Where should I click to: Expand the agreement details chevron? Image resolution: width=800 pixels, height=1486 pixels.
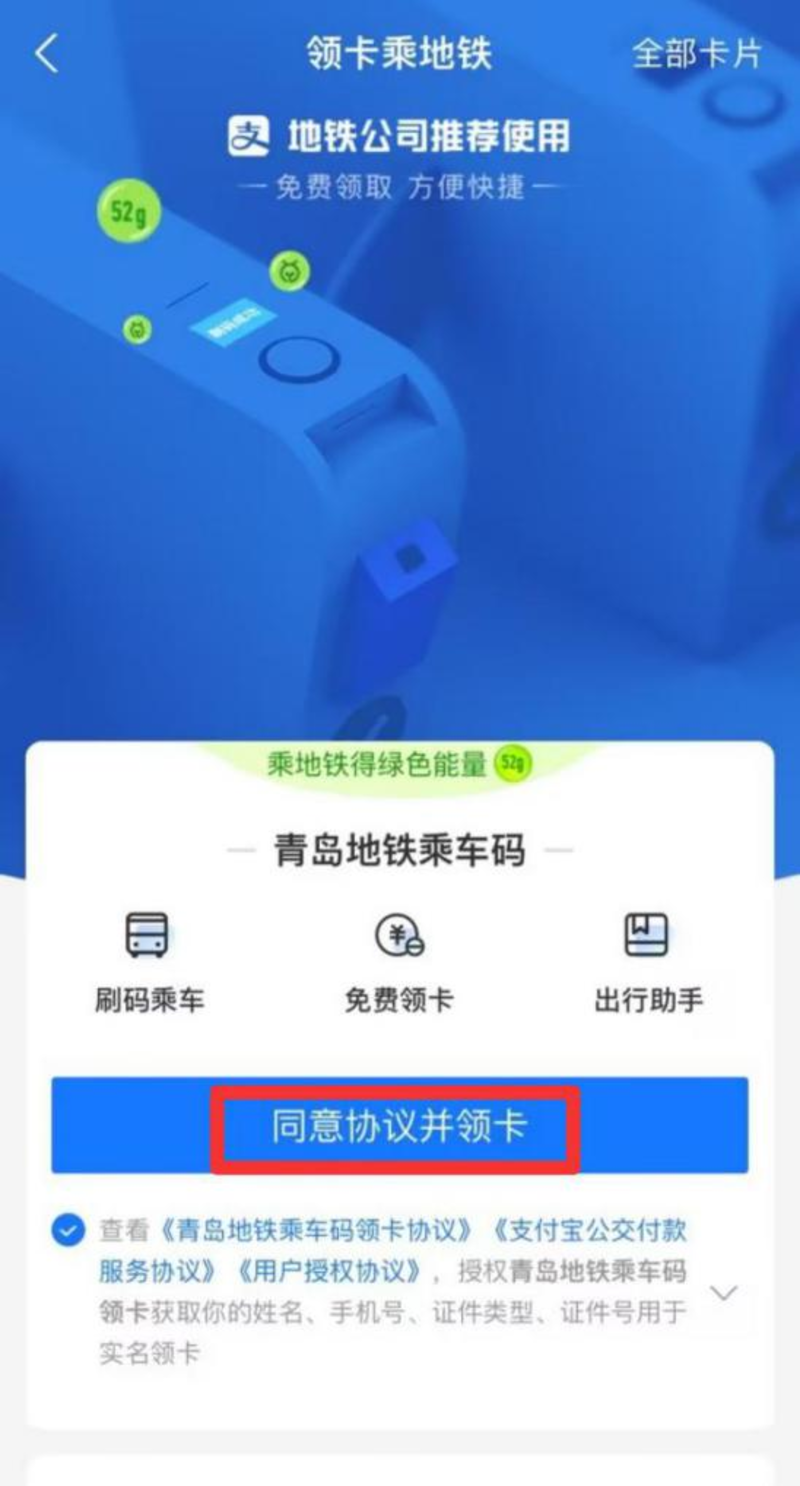(723, 1292)
